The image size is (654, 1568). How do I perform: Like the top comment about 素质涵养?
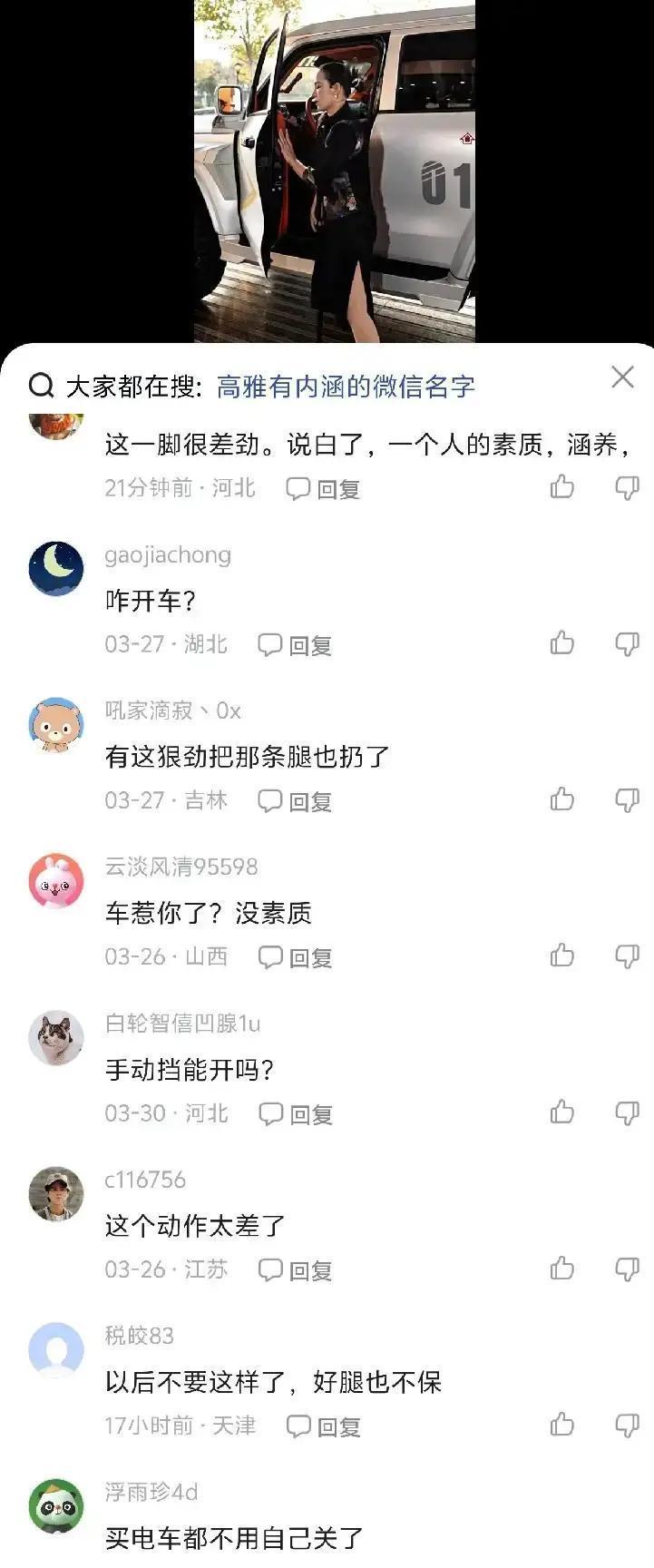[562, 487]
